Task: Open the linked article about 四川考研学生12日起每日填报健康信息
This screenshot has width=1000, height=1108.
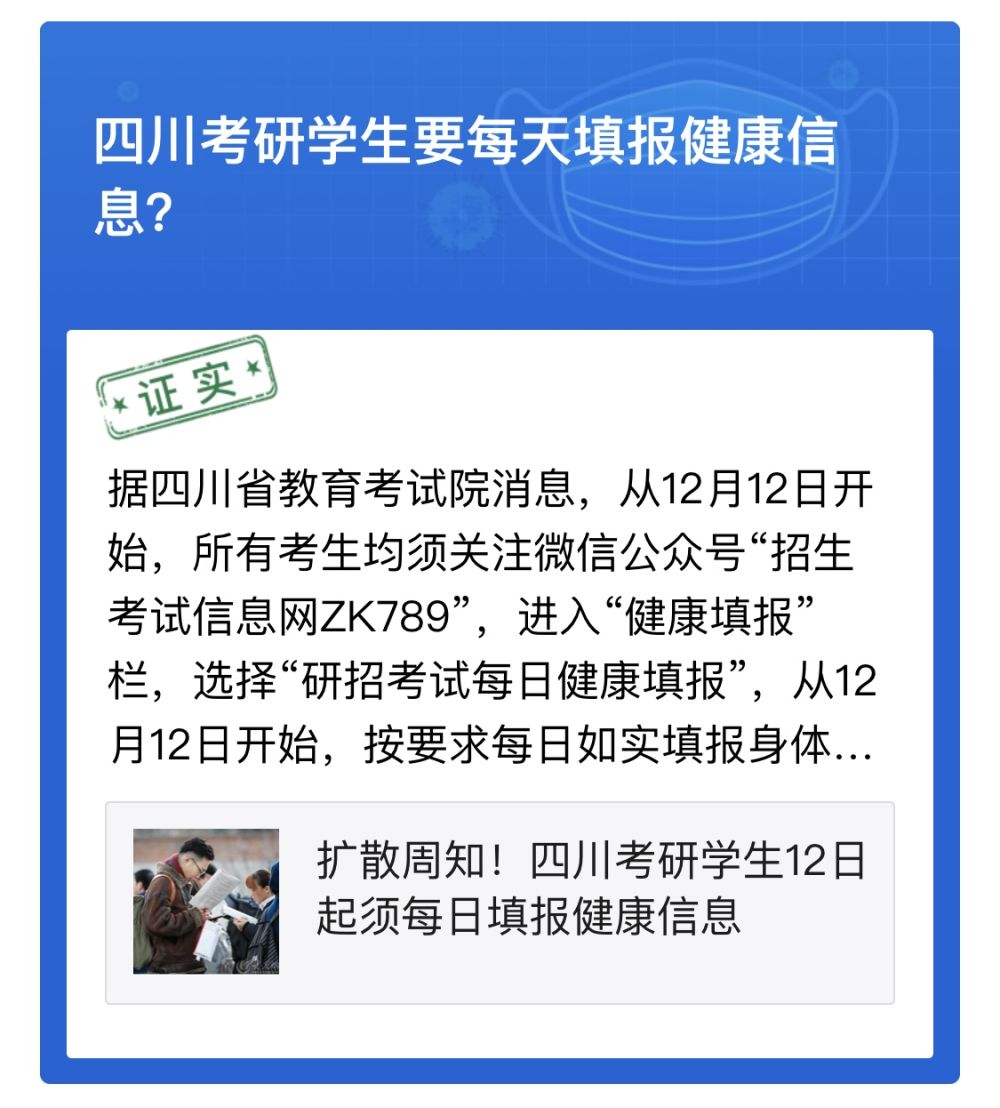Action: pyautogui.click(x=590, y=886)
